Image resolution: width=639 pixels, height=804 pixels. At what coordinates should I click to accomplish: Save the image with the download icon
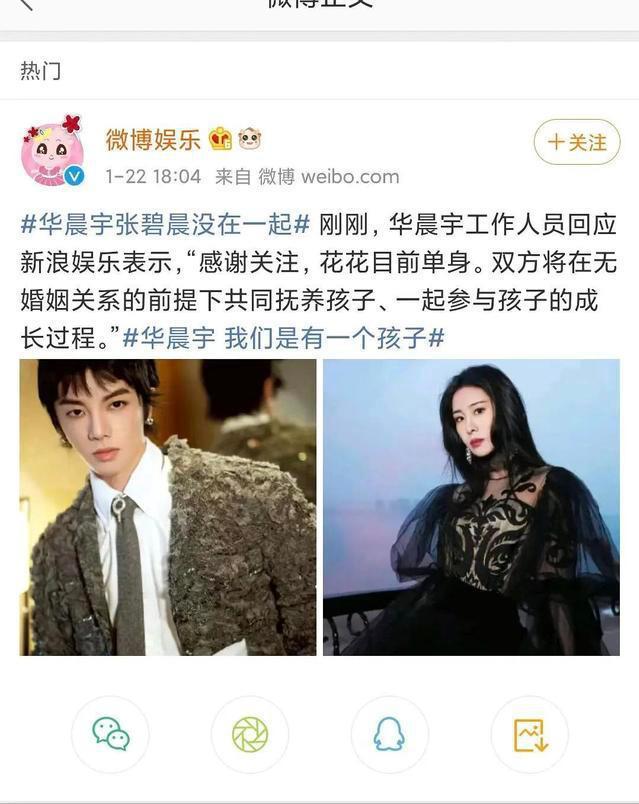coord(529,735)
